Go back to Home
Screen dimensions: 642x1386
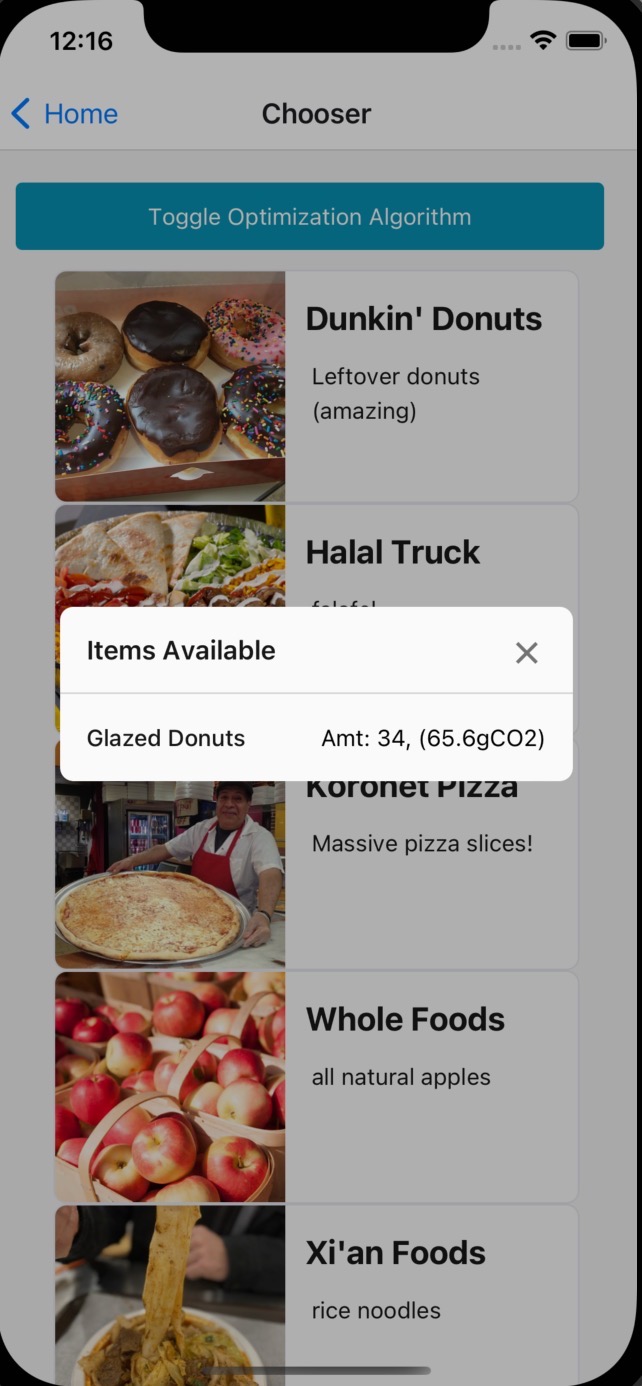pos(65,114)
